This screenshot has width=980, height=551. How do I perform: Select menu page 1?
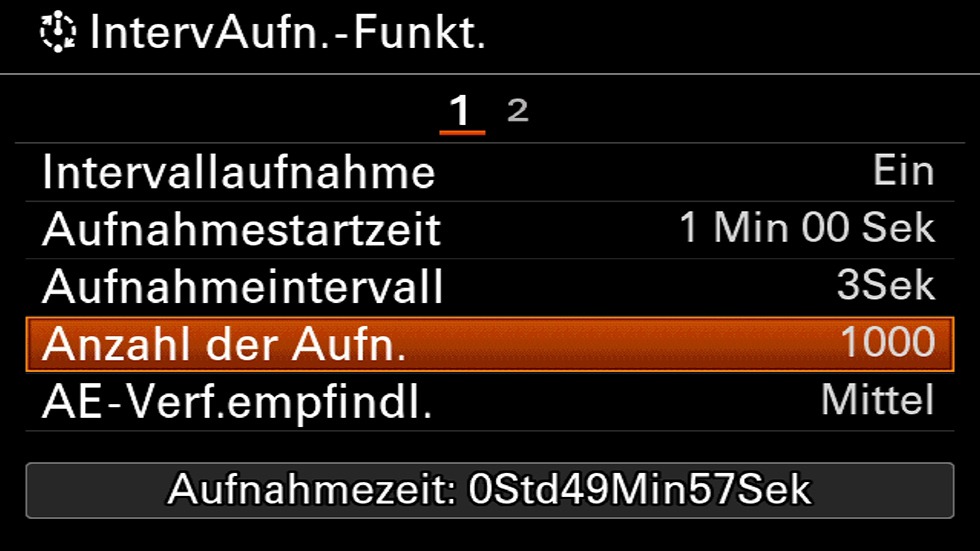[x=461, y=112]
